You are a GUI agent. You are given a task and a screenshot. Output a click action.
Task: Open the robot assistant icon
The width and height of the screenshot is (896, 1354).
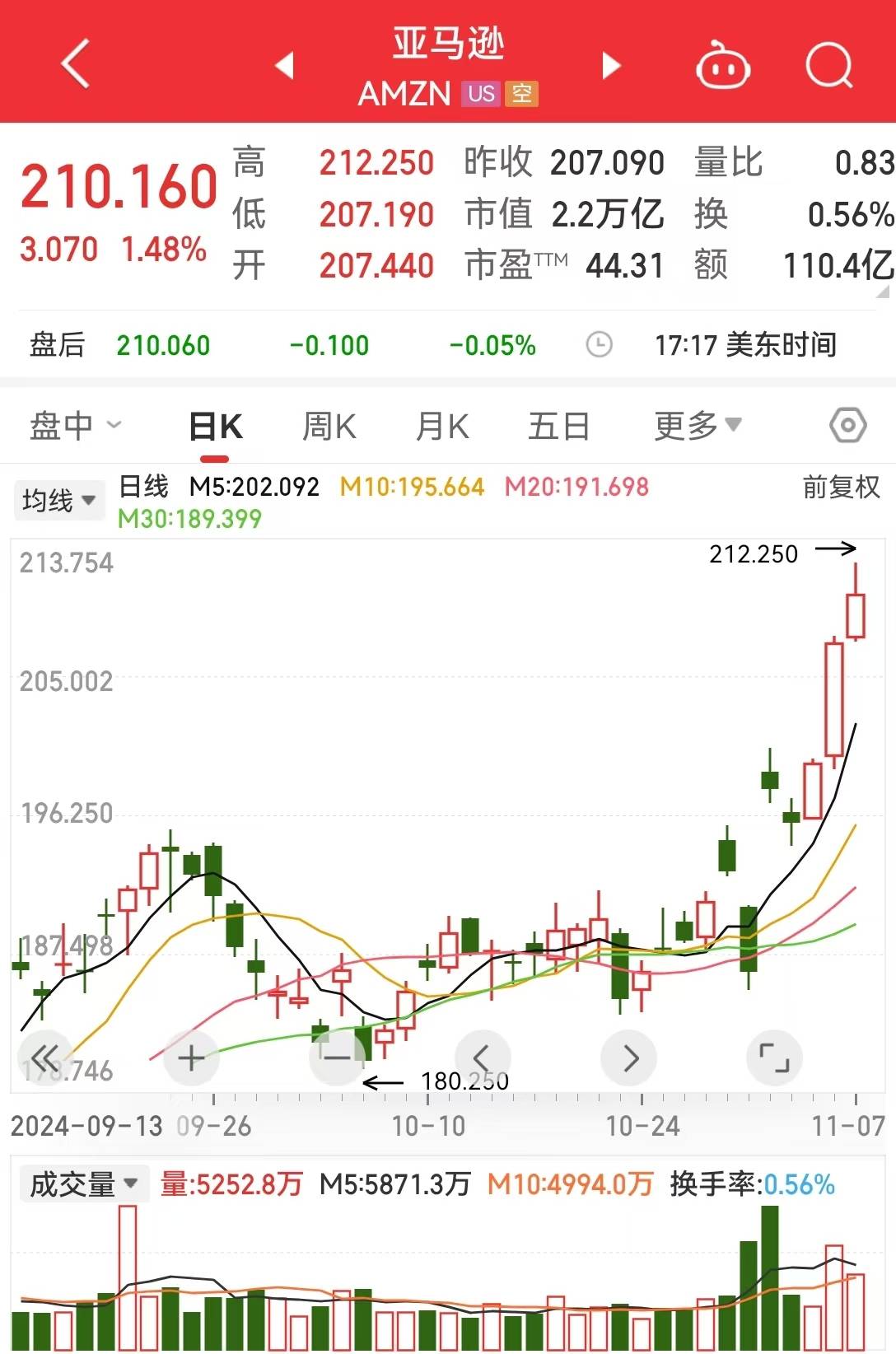pyautogui.click(x=721, y=66)
